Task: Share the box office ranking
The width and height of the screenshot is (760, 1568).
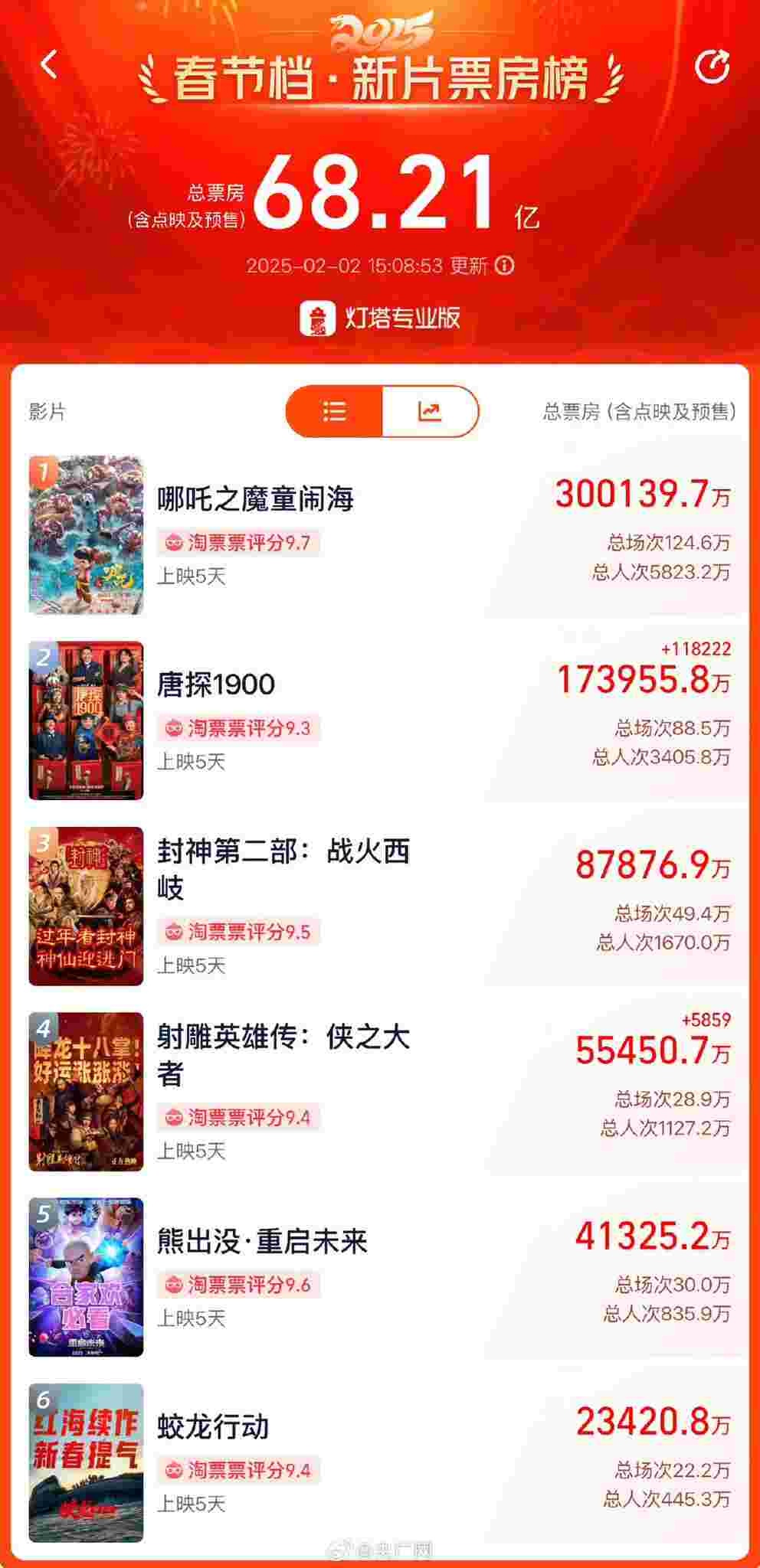Action: click(x=712, y=67)
